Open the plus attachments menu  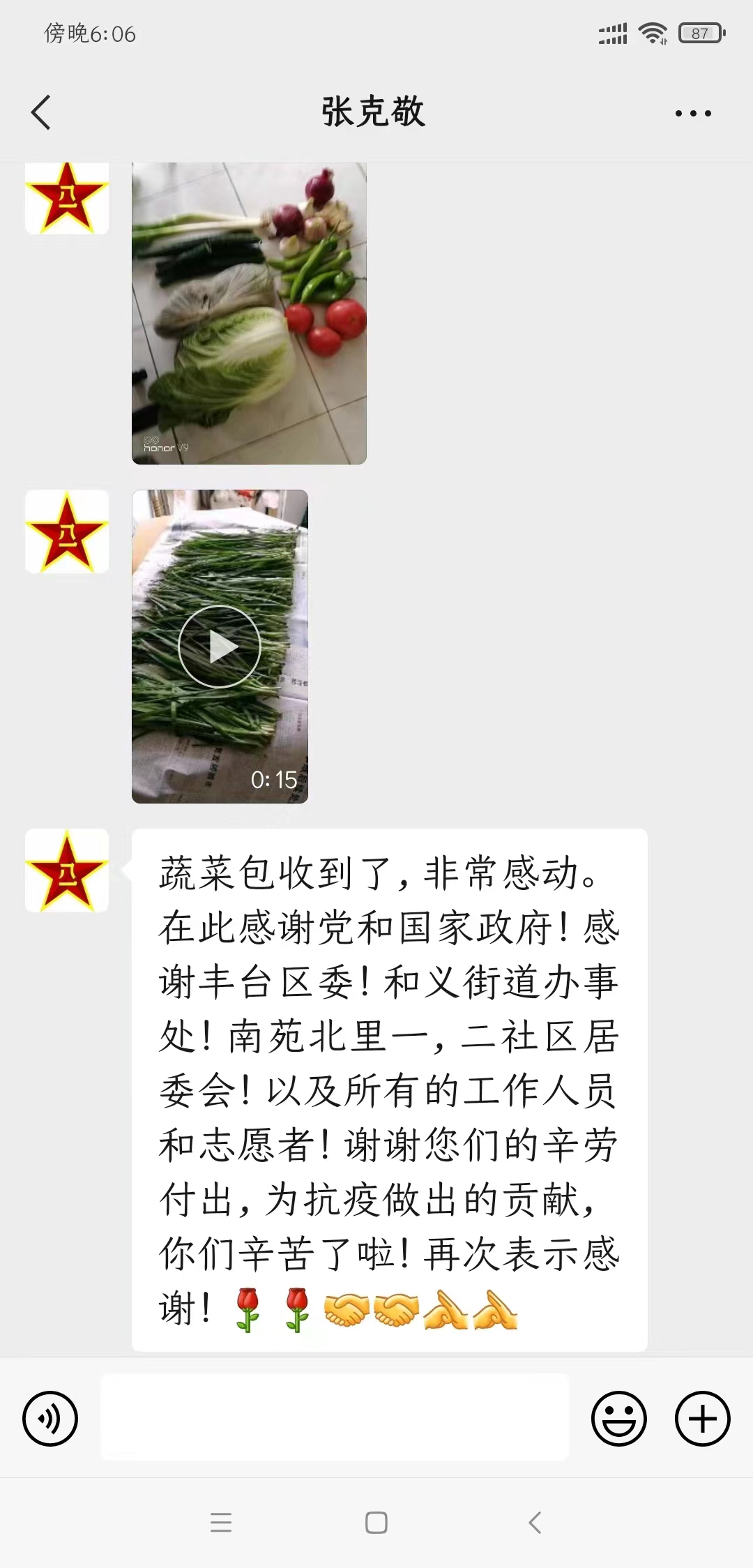(702, 1418)
